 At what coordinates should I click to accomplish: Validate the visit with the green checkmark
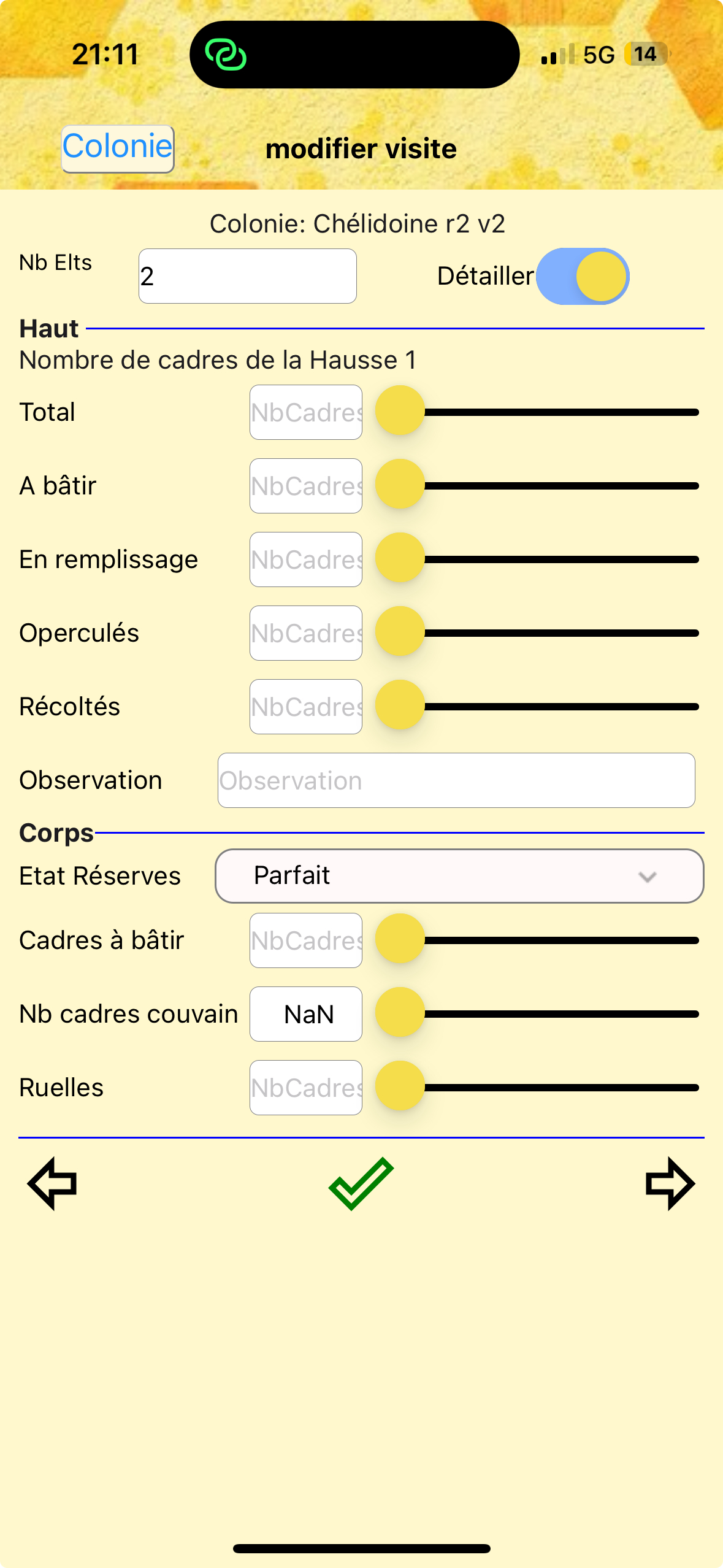pos(361,1183)
